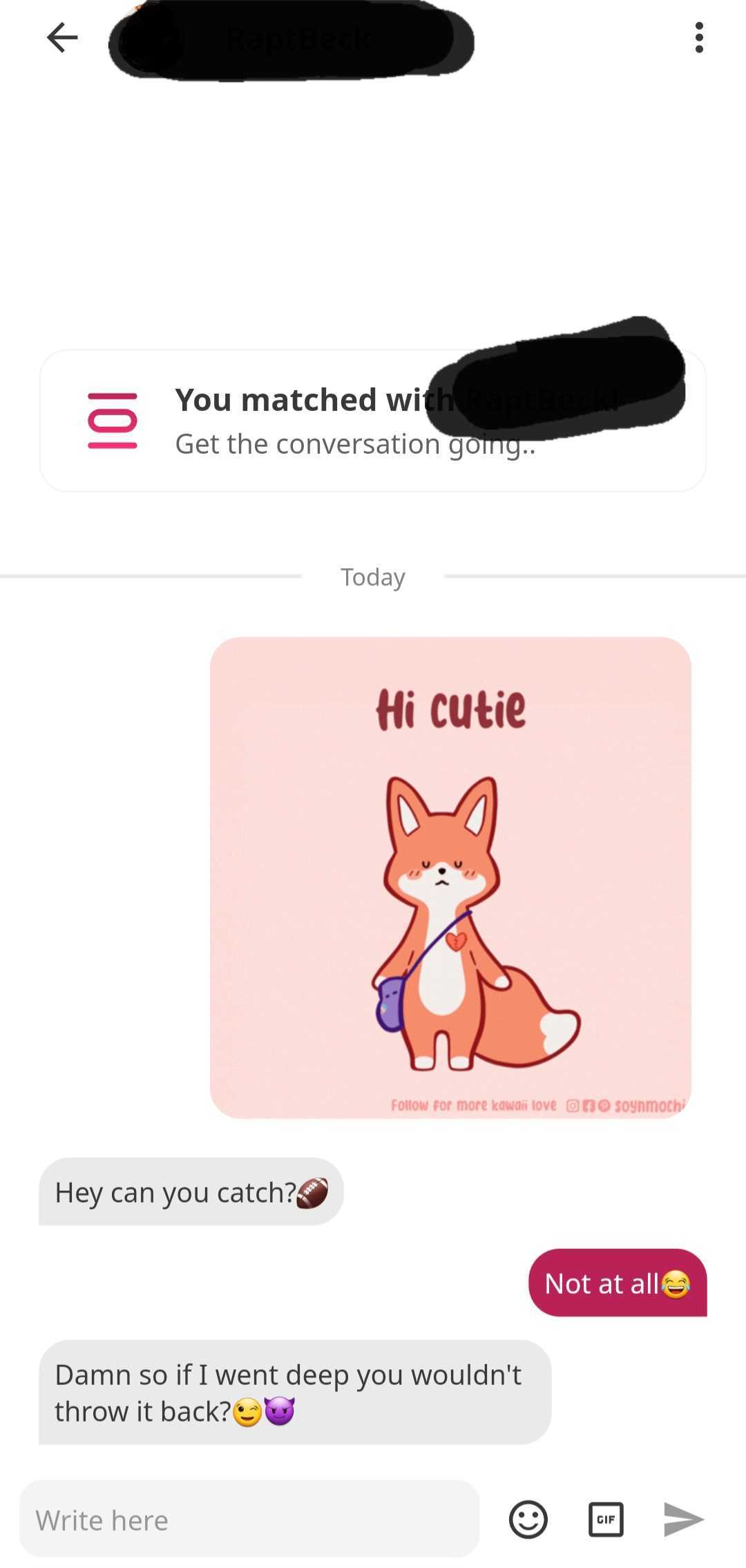The image size is (746, 1568).
Task: Open the emoji picker
Action: 528,1520
